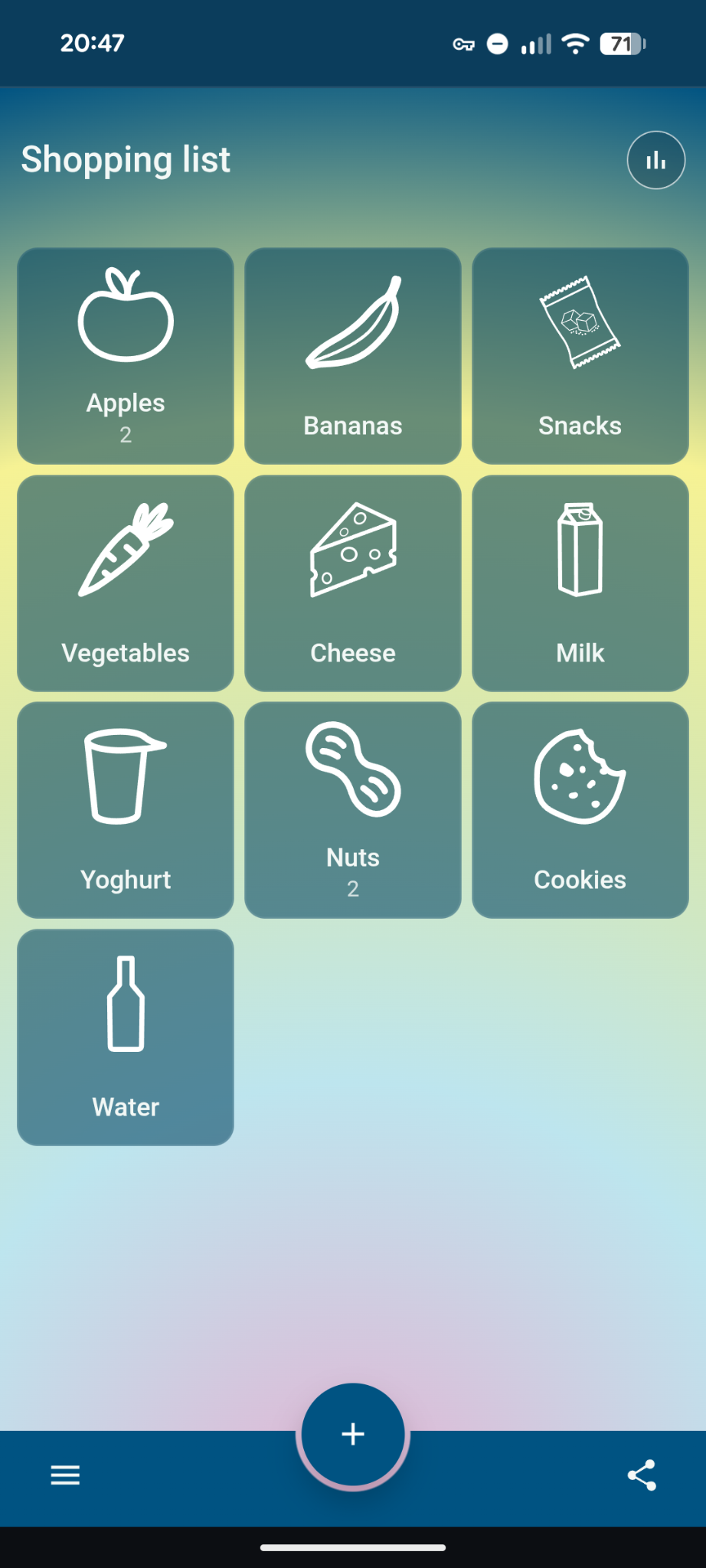Screen dimensions: 706x1568
Task: Add a new item with the plus button
Action: coord(352,1434)
